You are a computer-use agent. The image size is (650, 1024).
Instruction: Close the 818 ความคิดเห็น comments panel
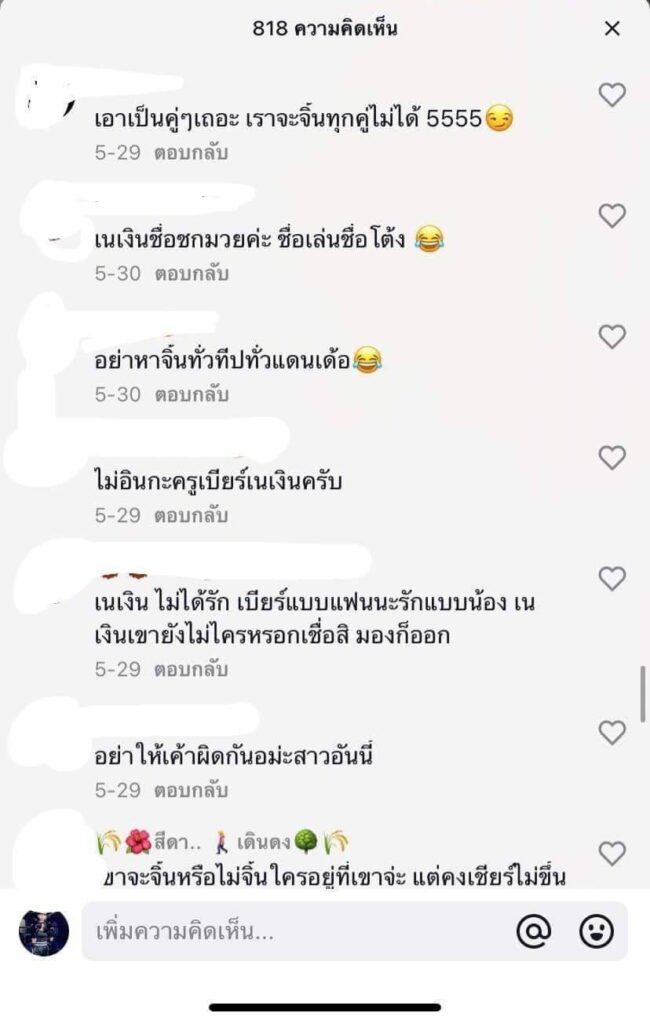612,29
